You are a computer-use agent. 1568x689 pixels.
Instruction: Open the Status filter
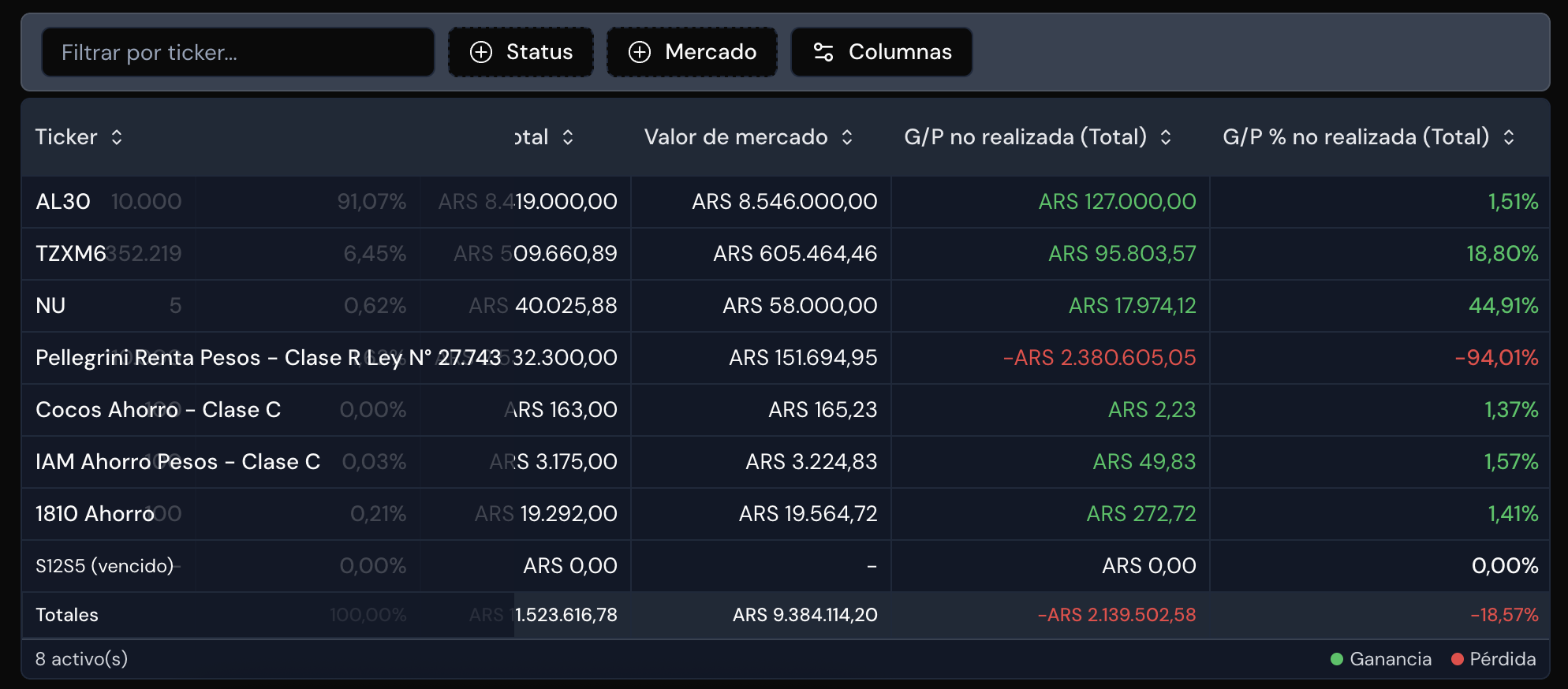coord(521,52)
